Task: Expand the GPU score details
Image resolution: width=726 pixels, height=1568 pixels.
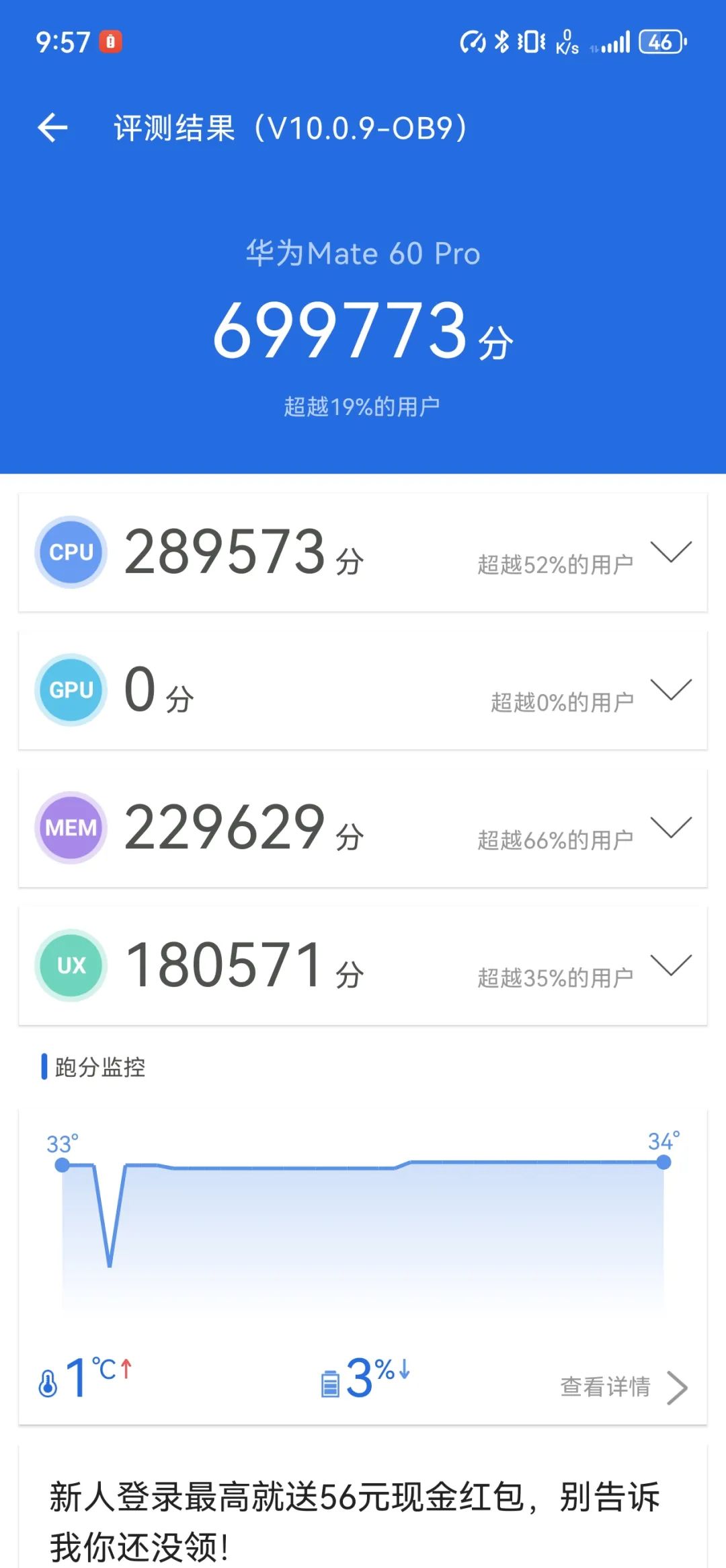Action: tap(671, 689)
